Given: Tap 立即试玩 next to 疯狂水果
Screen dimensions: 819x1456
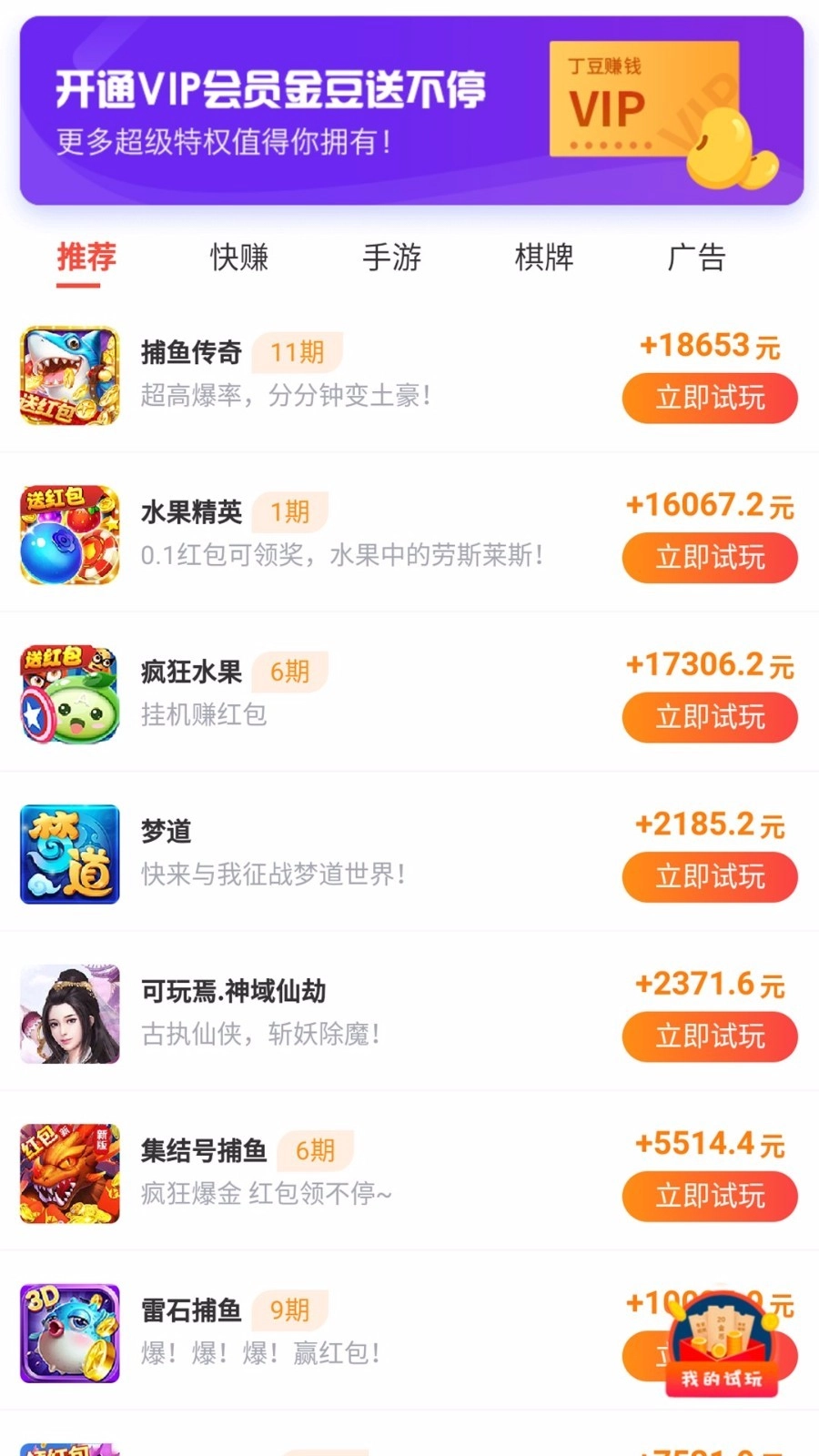Looking at the screenshot, I should tap(710, 717).
